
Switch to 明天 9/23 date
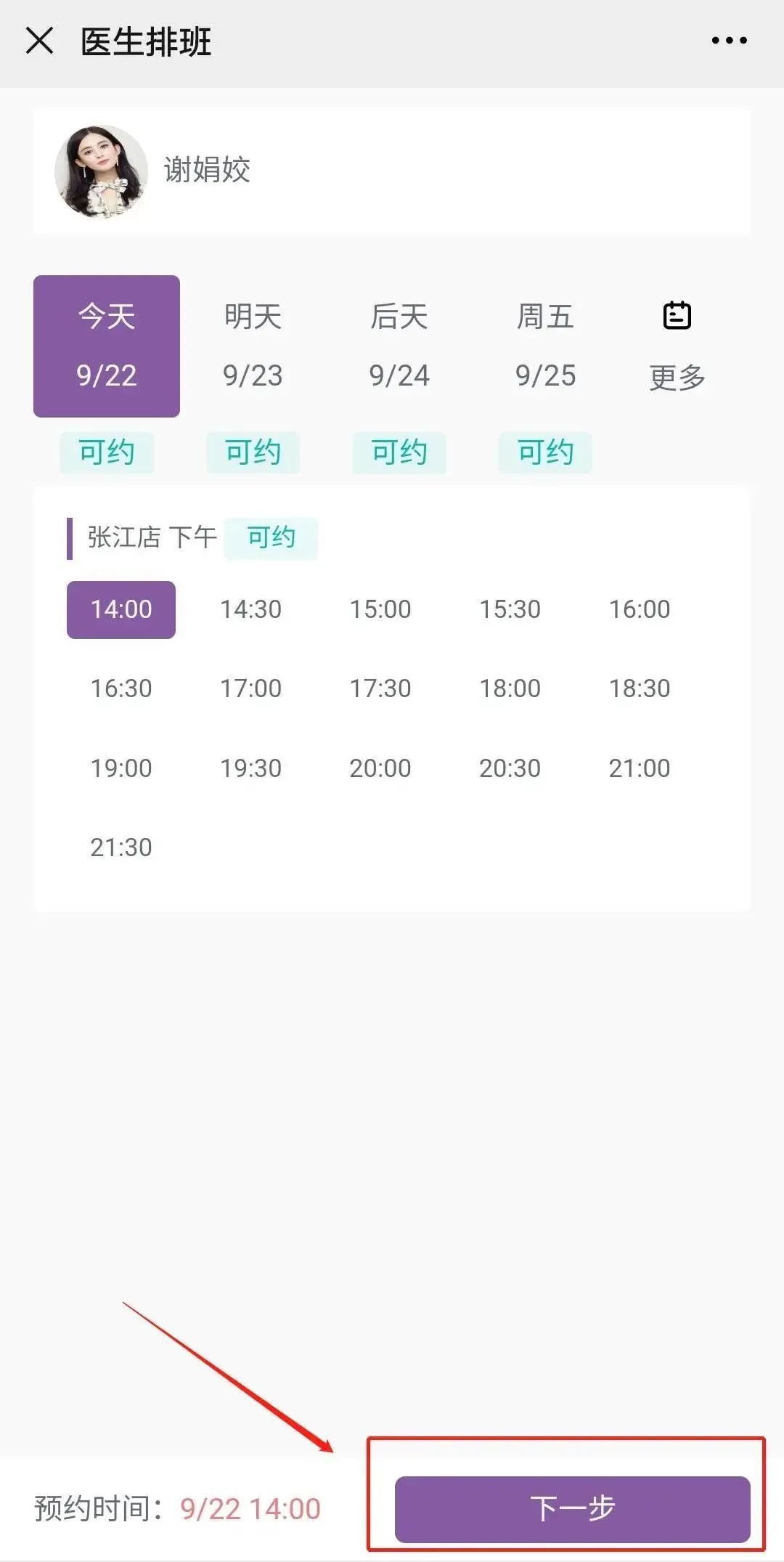coord(253,346)
